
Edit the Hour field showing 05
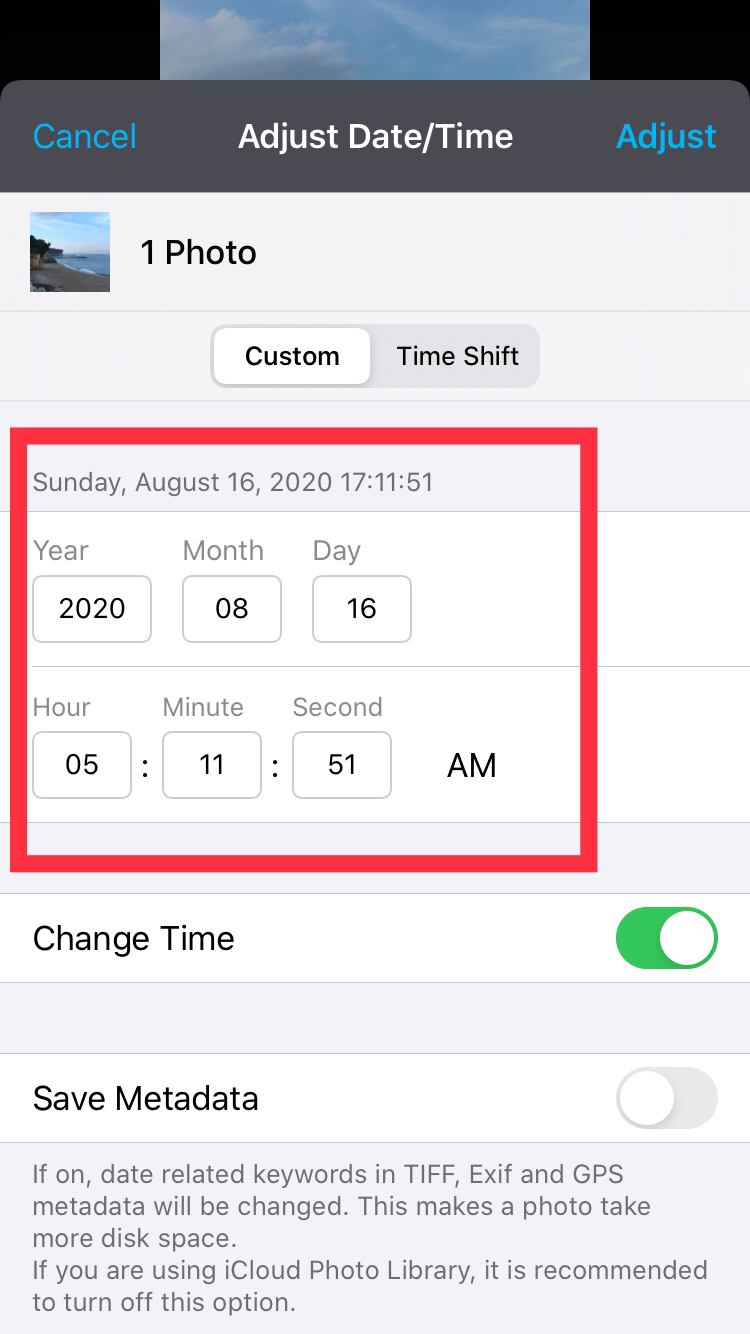click(82, 765)
